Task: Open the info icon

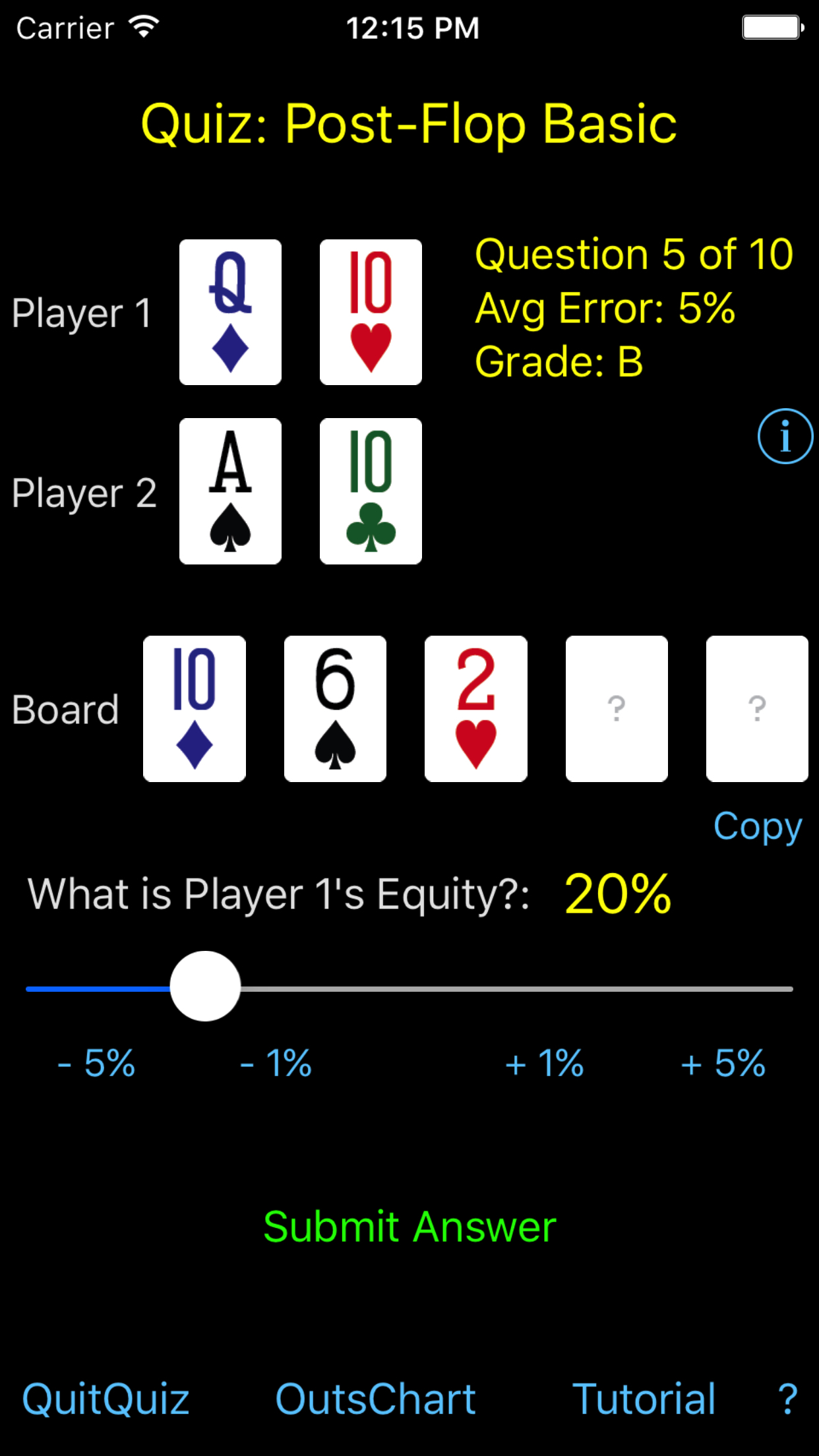Action: click(785, 437)
